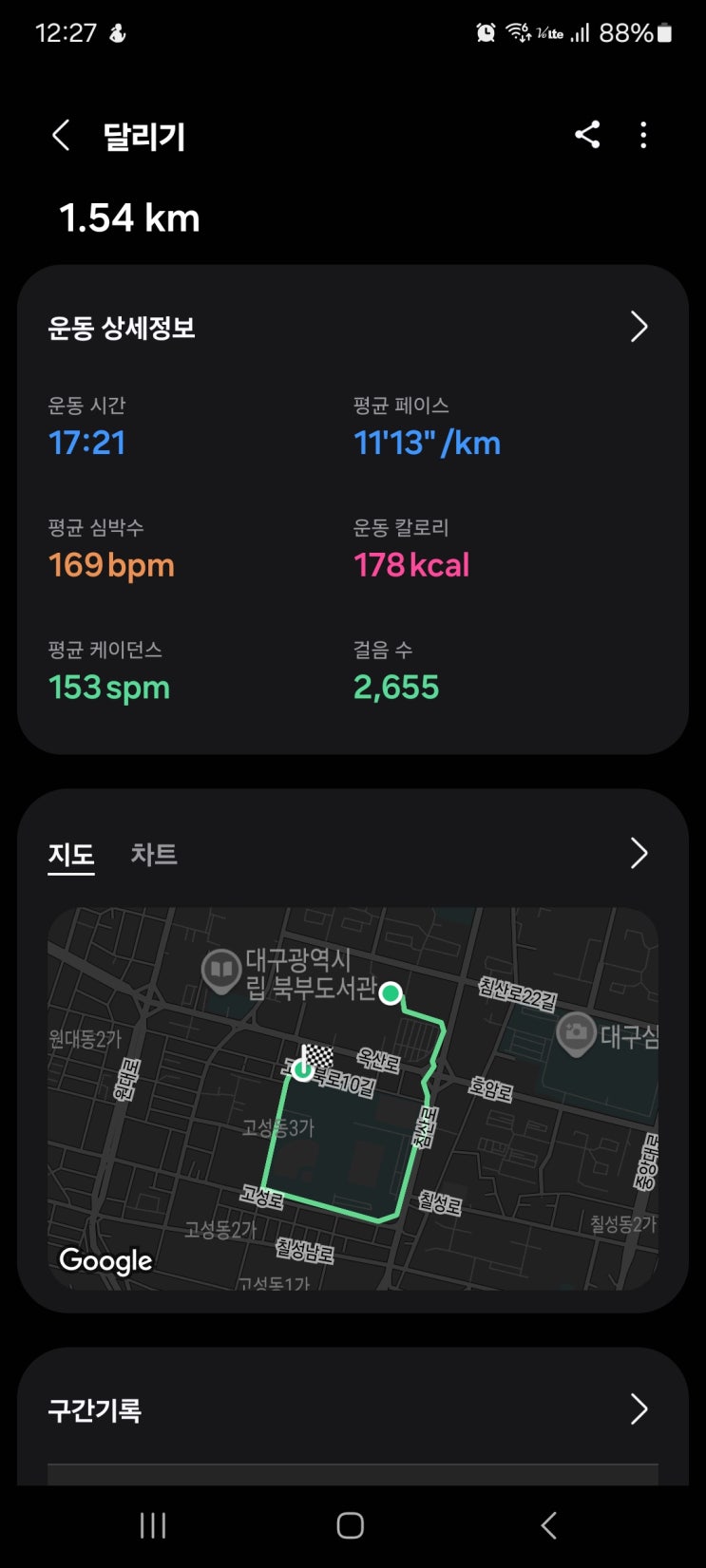Open the overflow menu

click(x=643, y=135)
